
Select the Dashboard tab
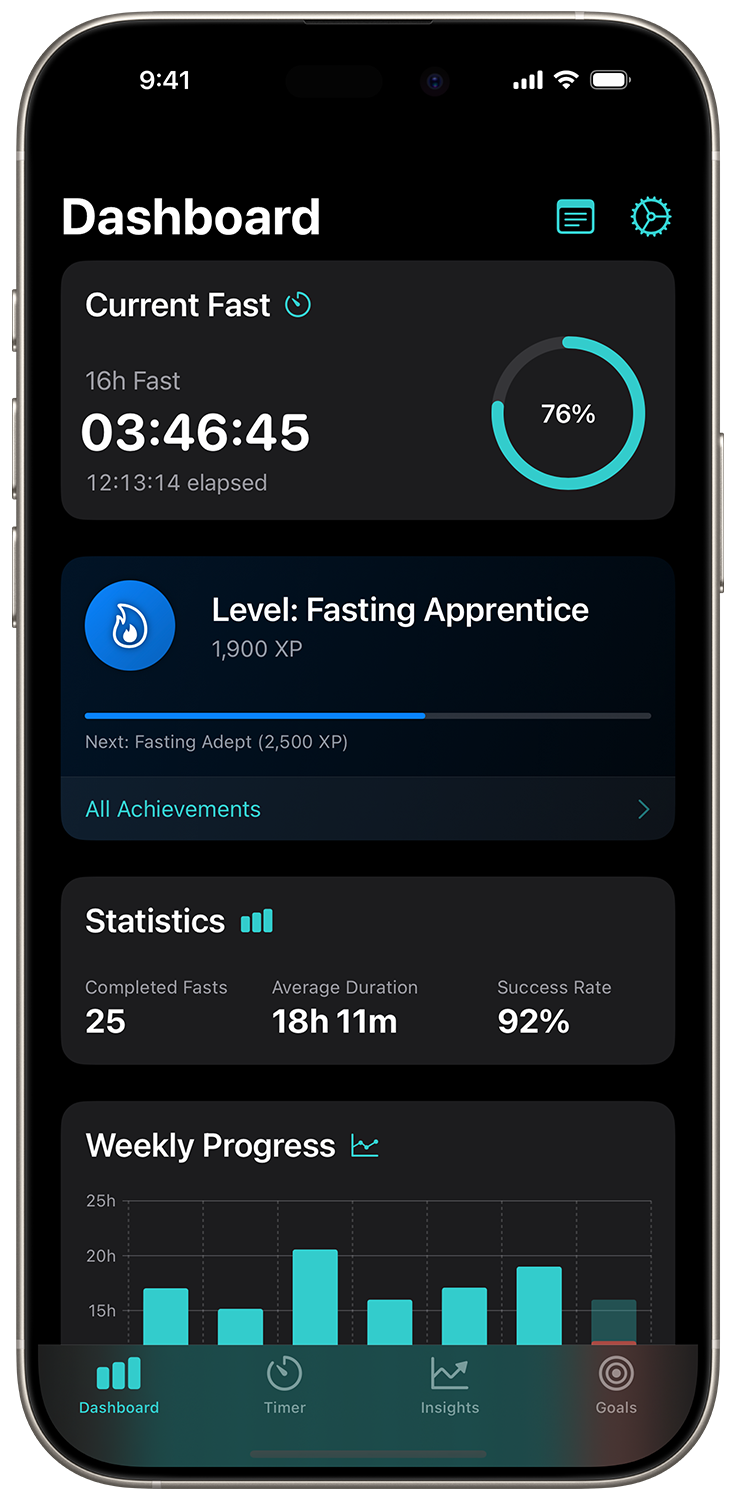pyautogui.click(x=119, y=1385)
